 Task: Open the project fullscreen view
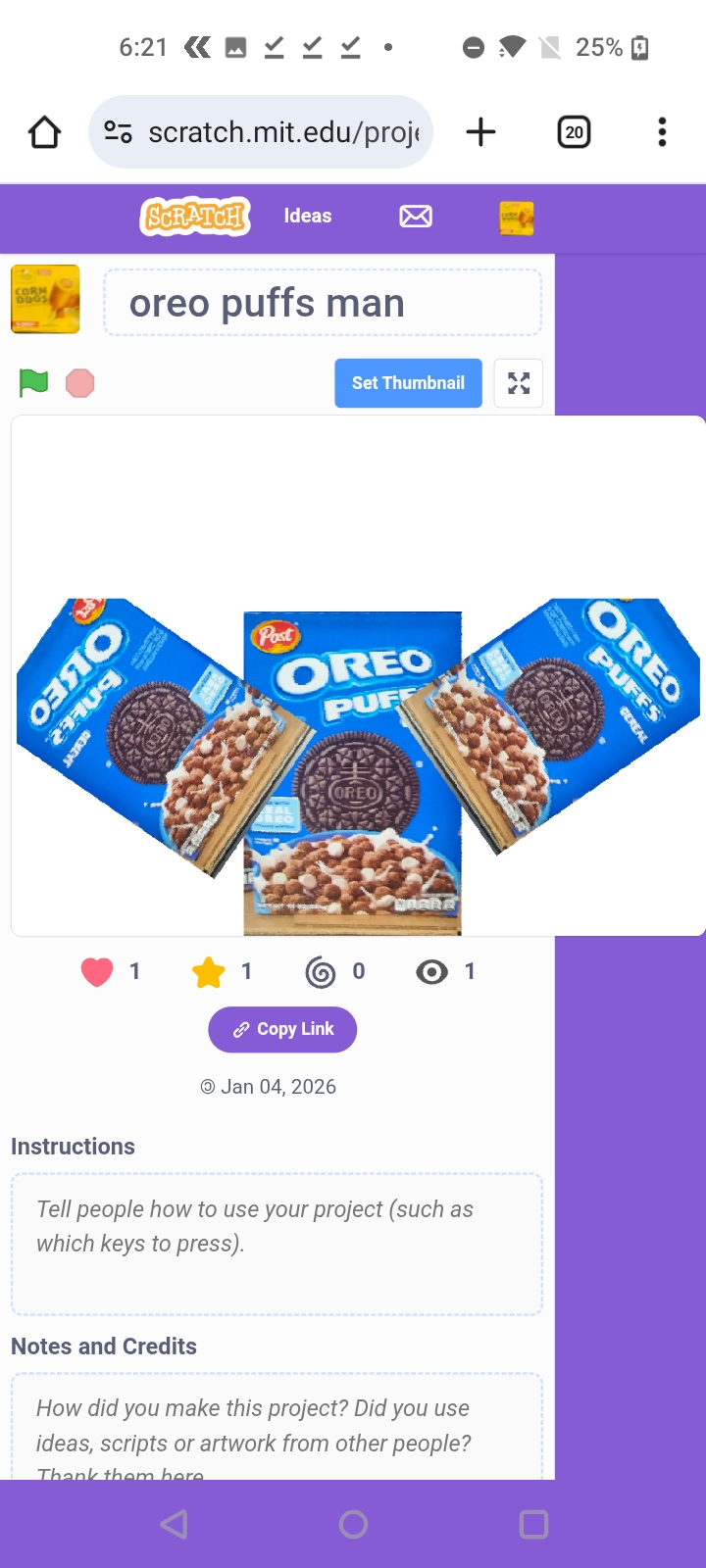pos(518,382)
